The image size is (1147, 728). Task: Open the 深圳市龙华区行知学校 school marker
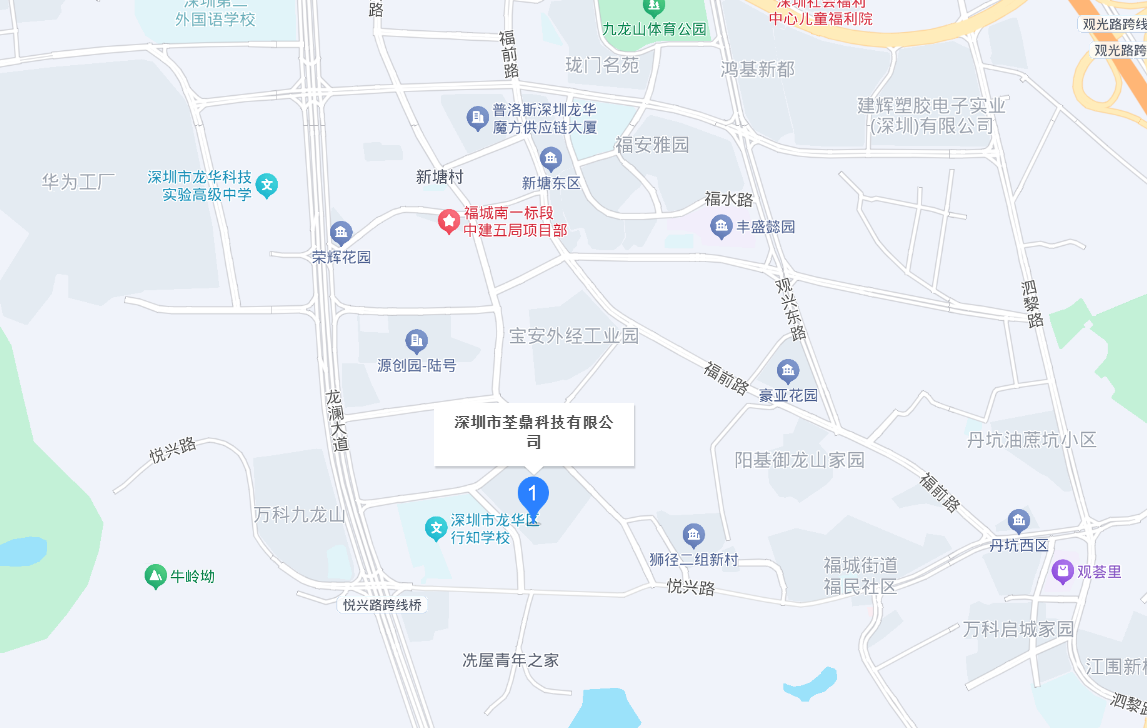435,528
